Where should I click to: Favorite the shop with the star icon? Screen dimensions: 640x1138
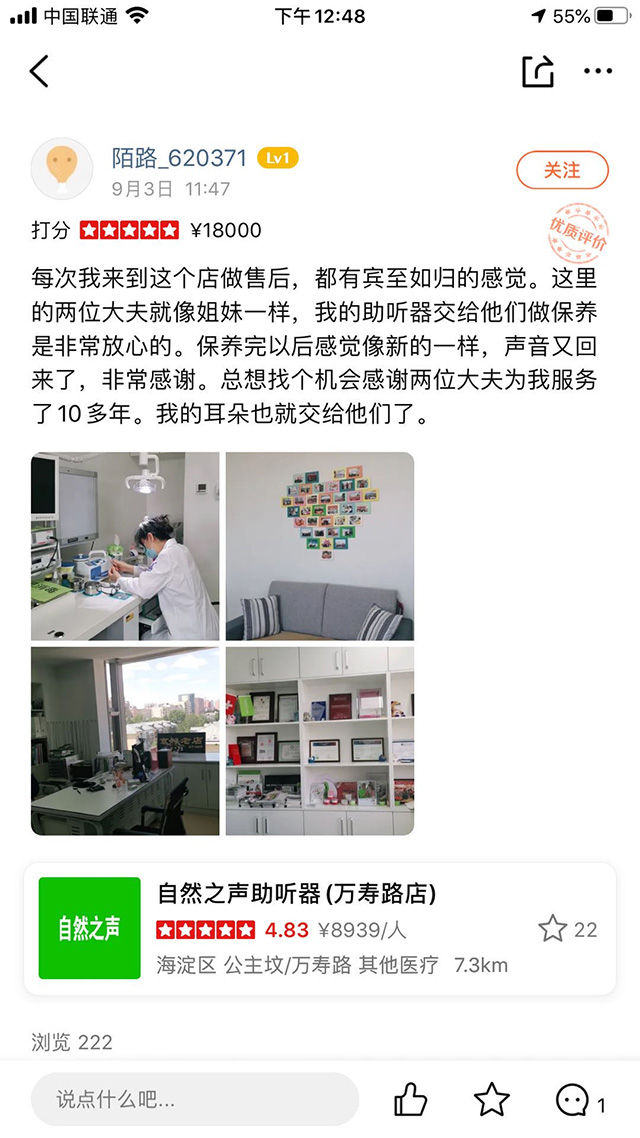[x=553, y=929]
